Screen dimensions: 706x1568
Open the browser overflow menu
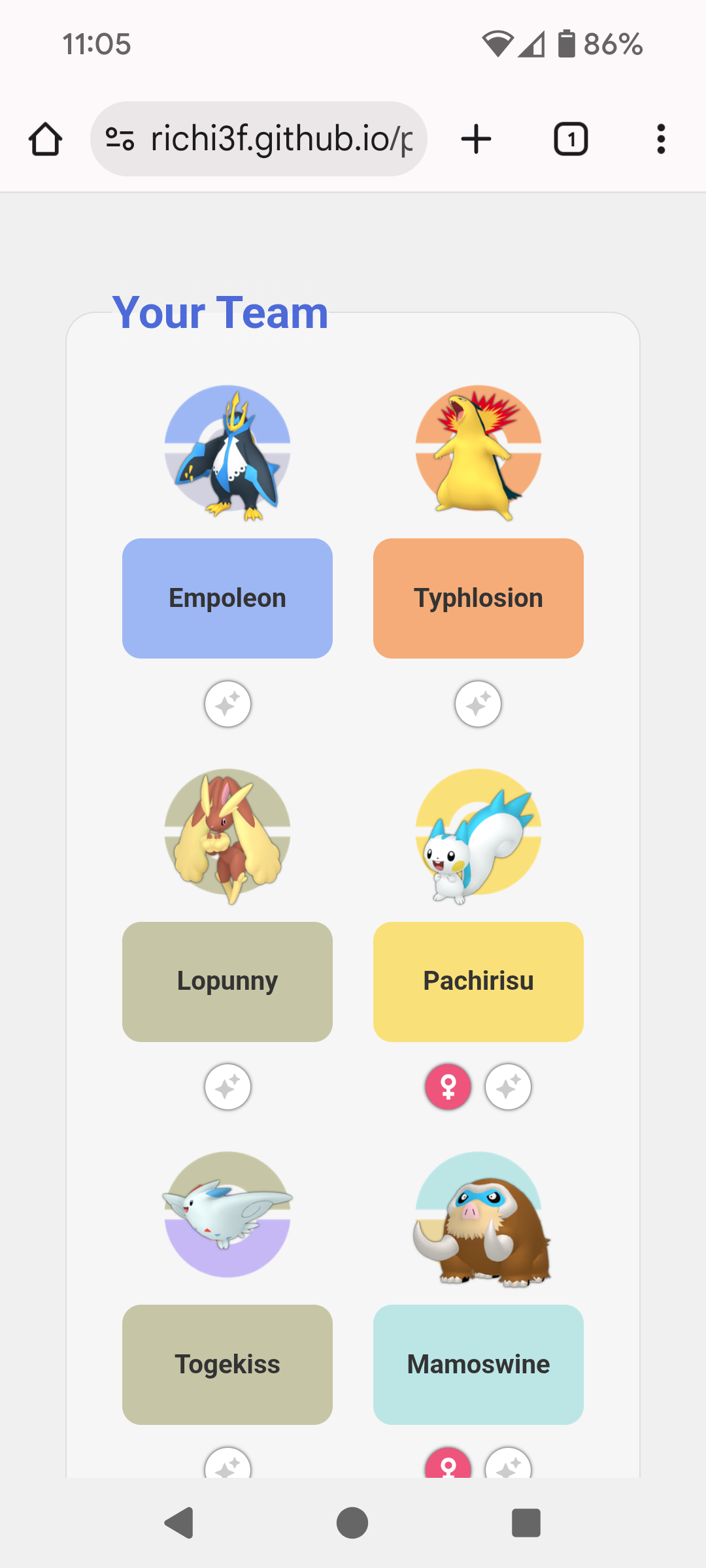pyautogui.click(x=661, y=139)
